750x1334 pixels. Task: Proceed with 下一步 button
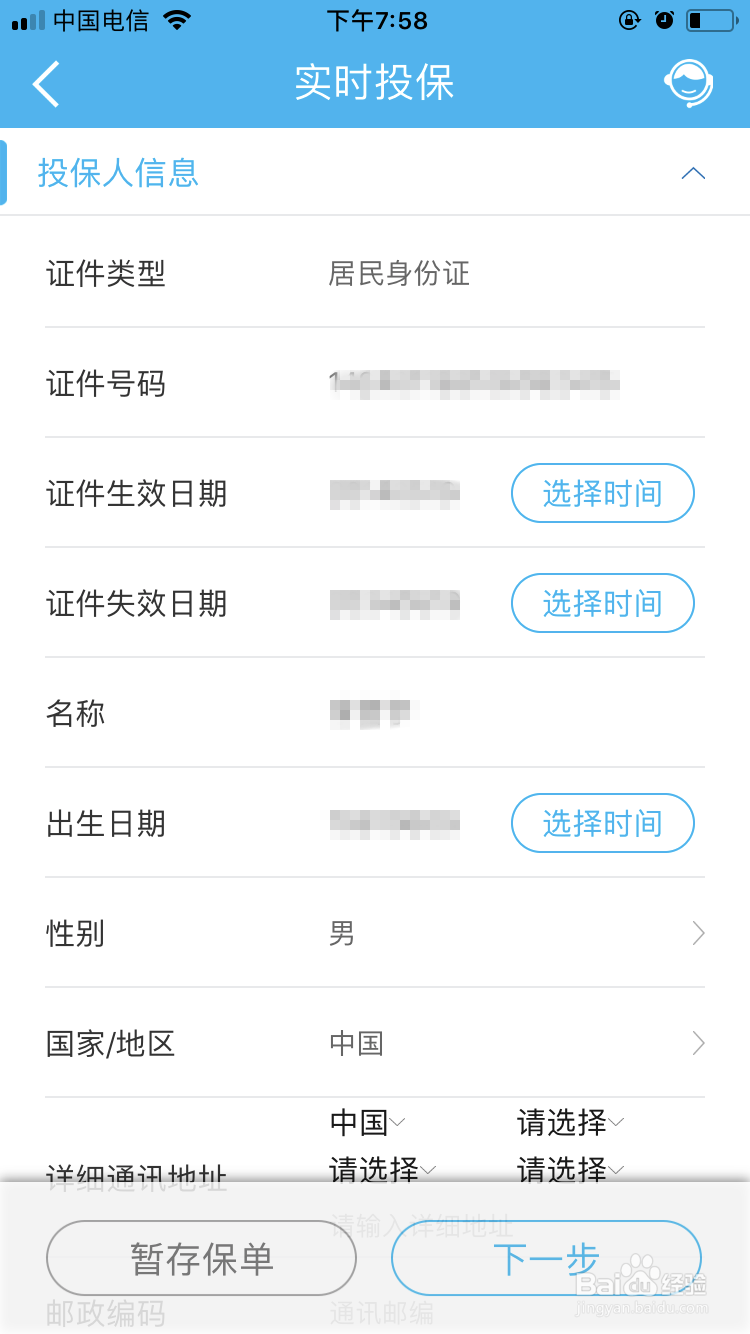pos(546,1258)
